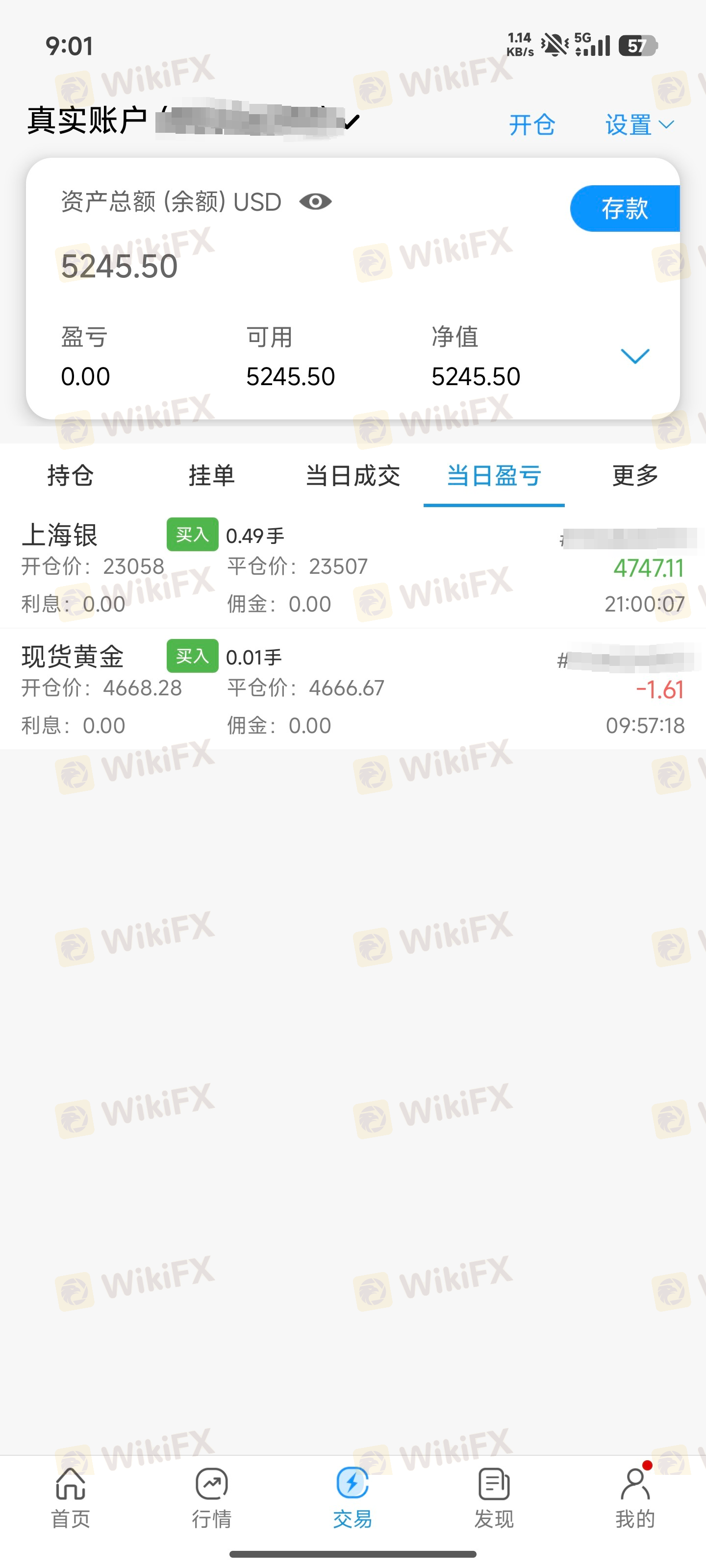
Task: Open the 现货黄金 trade record
Action: pyautogui.click(x=353, y=689)
